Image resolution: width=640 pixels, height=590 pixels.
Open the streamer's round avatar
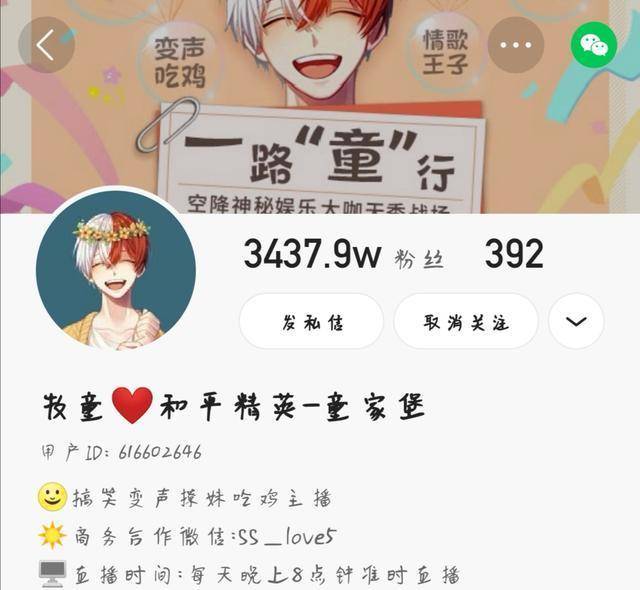[116, 271]
